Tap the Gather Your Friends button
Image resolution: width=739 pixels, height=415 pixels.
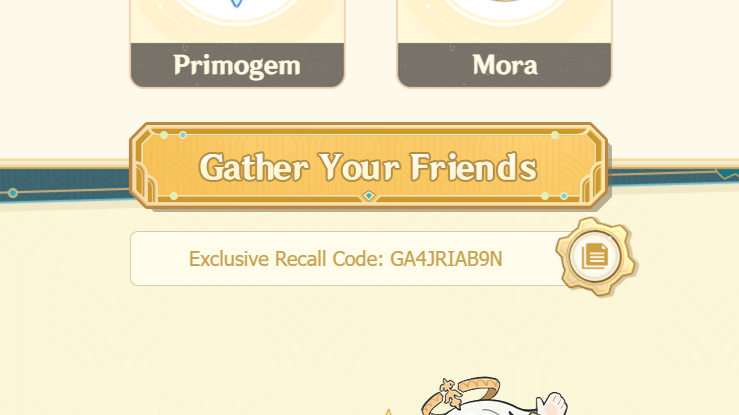point(368,167)
